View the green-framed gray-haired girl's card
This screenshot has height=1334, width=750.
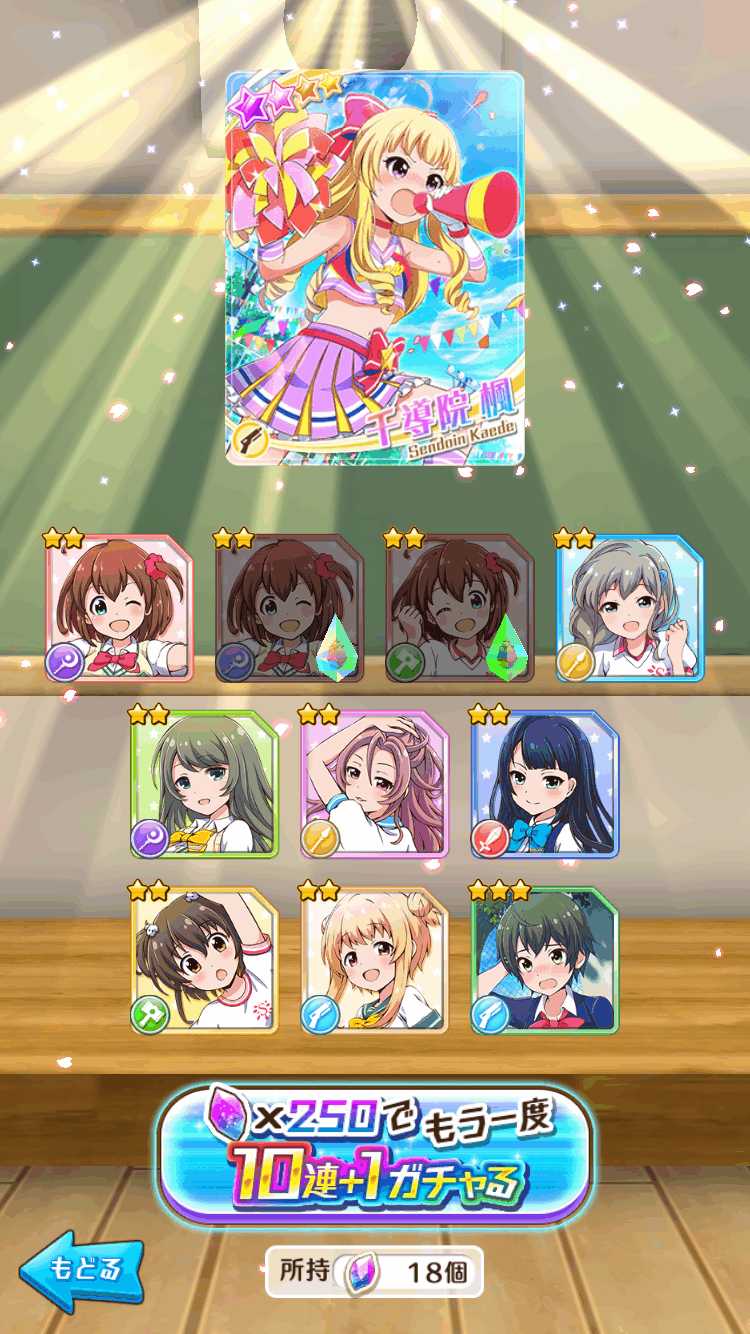tap(205, 784)
